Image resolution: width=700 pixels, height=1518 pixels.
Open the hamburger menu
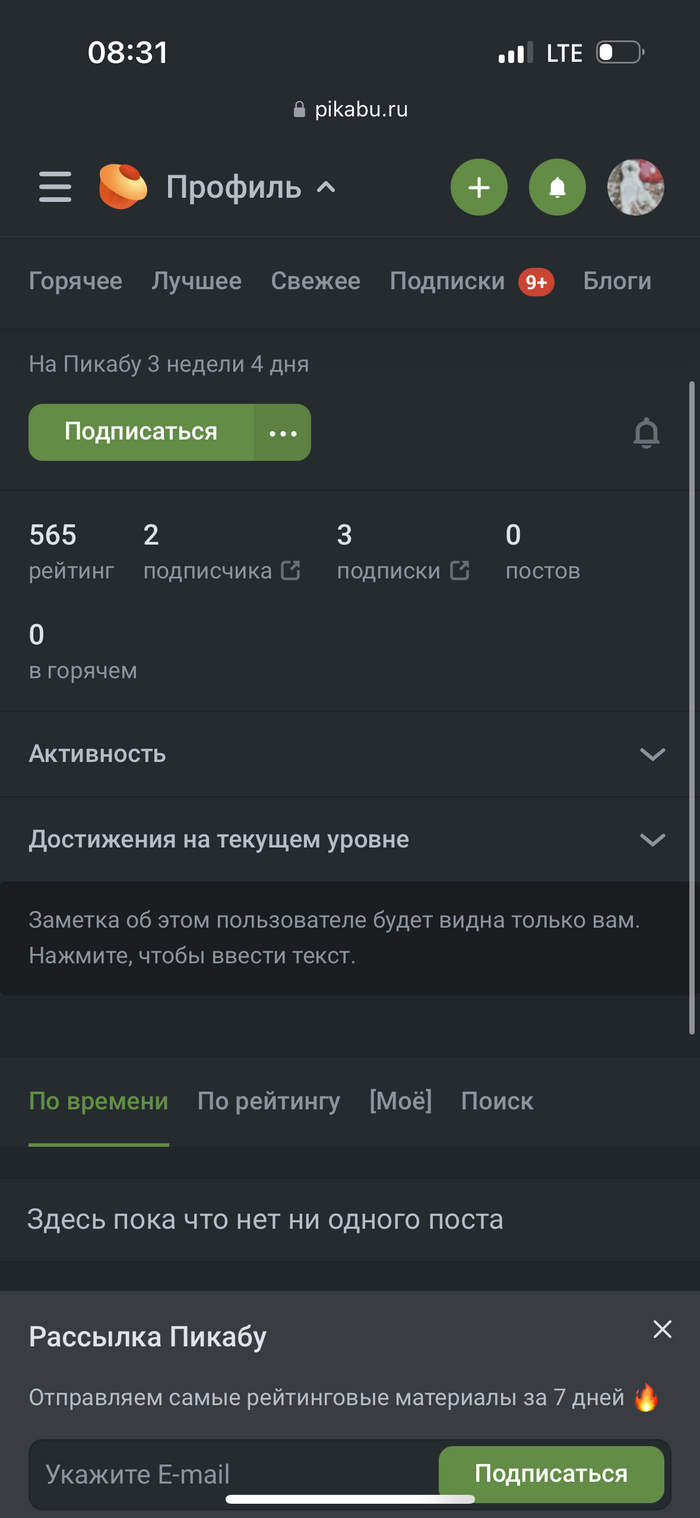point(55,187)
